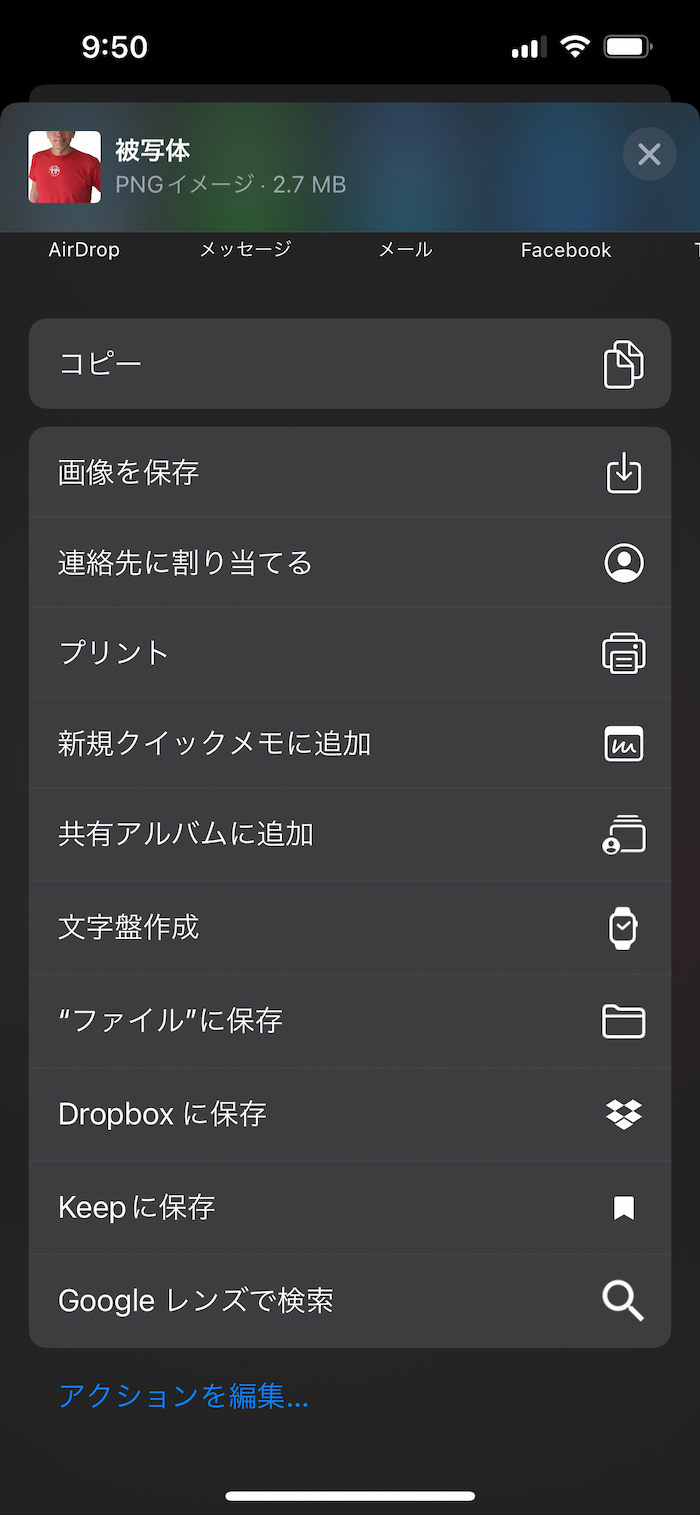Close the share sheet
700x1515 pixels.
point(649,154)
